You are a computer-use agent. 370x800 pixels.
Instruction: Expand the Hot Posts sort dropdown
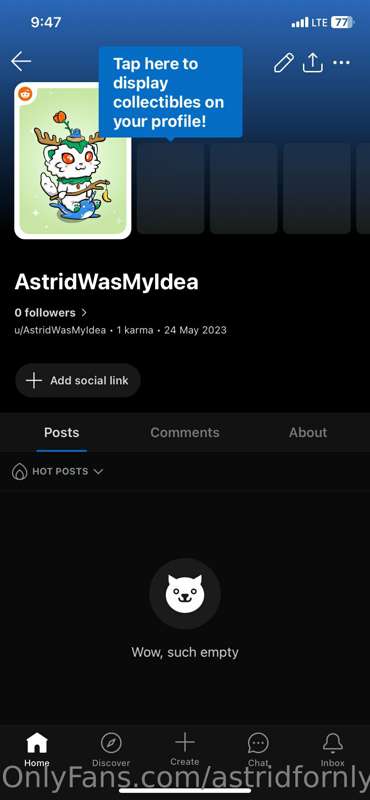57,472
